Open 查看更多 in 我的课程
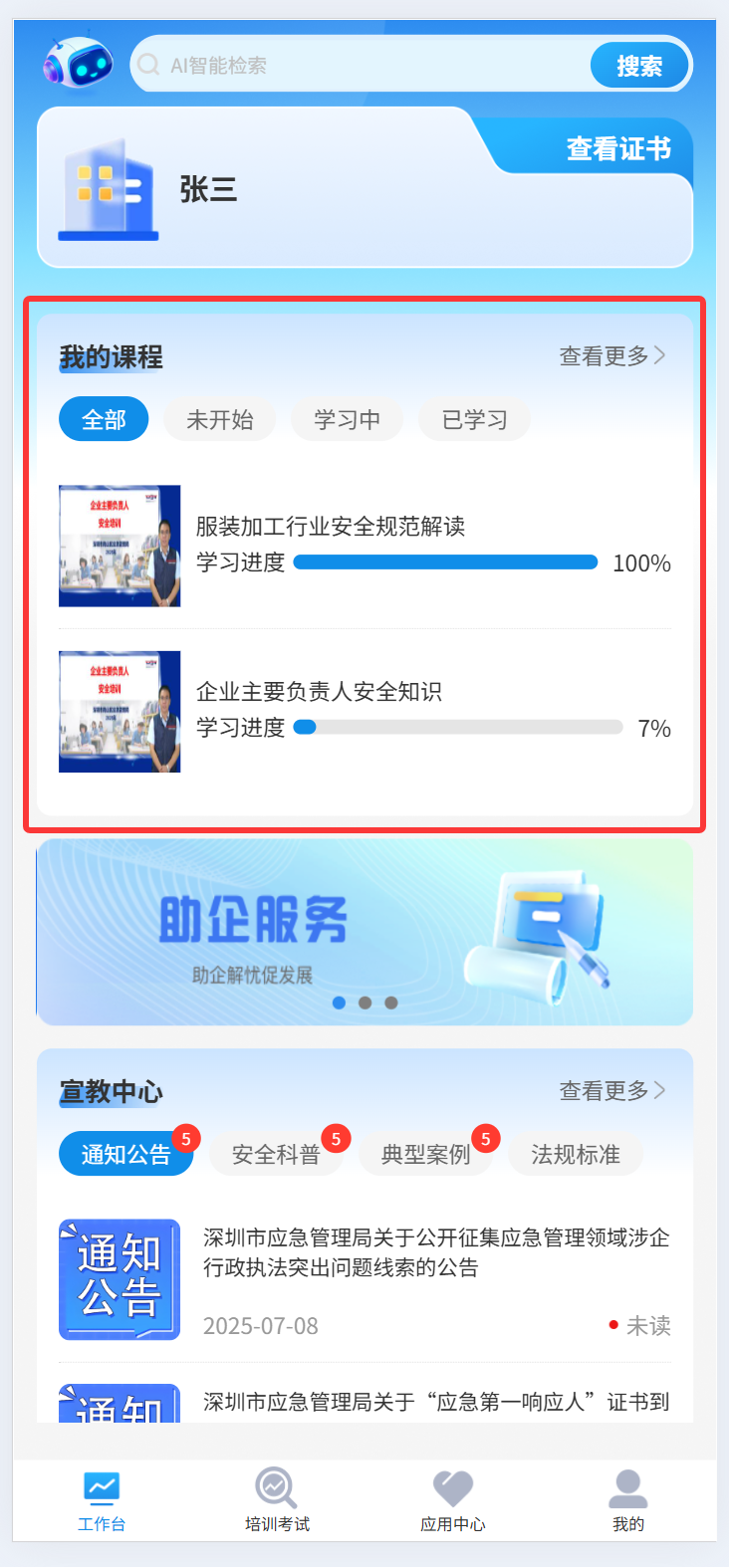Viewport: 731px width, 1568px height. 611,356
